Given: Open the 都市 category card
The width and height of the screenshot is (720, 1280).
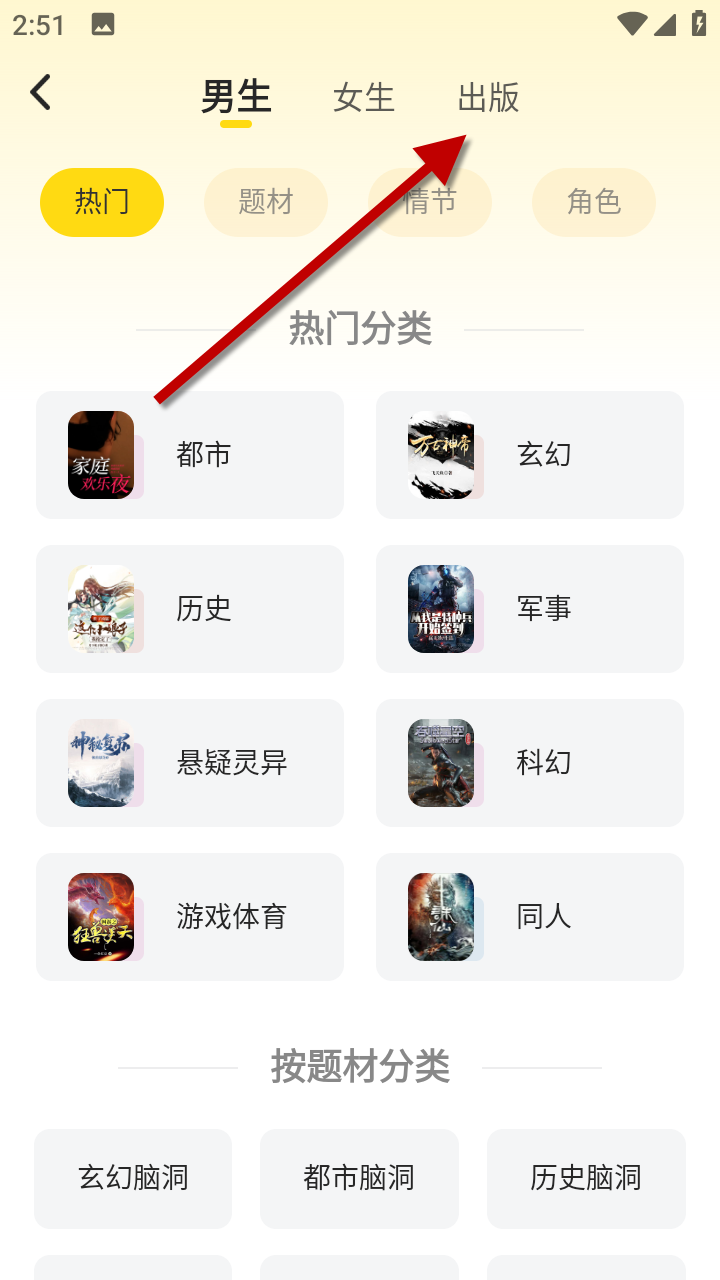Looking at the screenshot, I should coord(190,455).
